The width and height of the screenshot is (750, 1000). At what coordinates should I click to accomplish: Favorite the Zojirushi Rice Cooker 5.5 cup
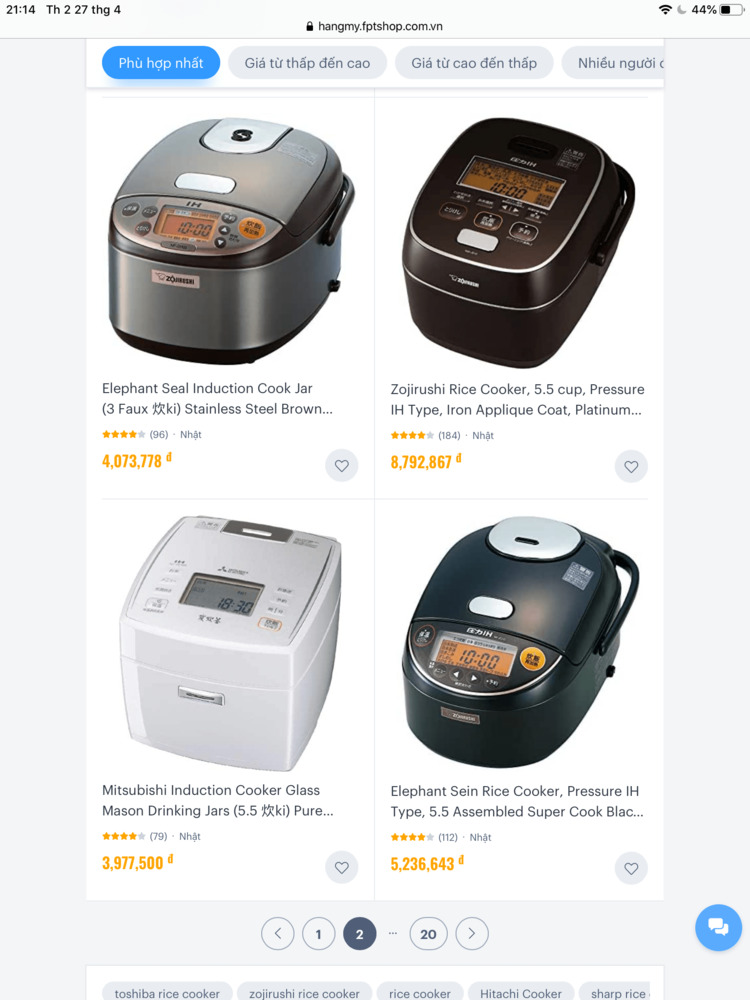point(631,466)
